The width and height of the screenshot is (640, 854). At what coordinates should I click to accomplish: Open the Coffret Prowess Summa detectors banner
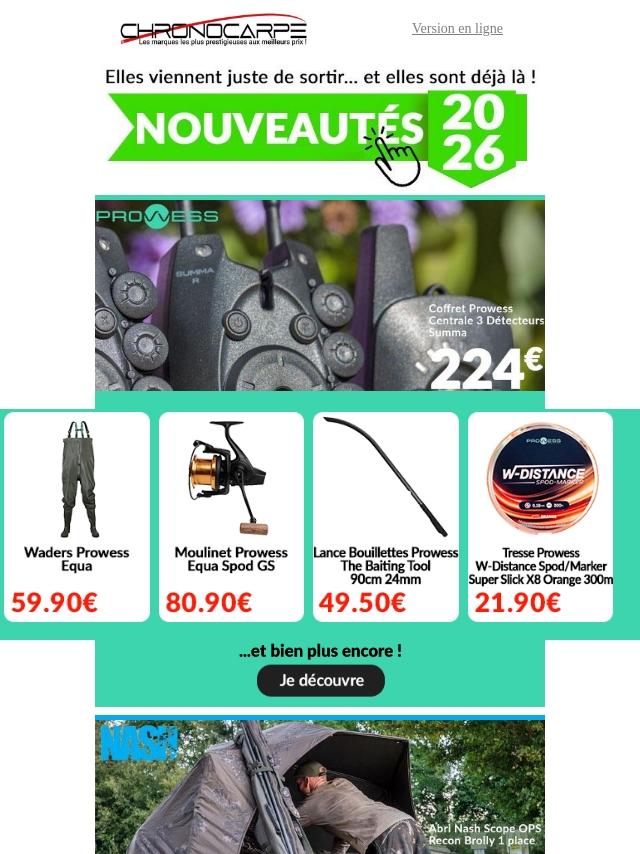coord(320,295)
